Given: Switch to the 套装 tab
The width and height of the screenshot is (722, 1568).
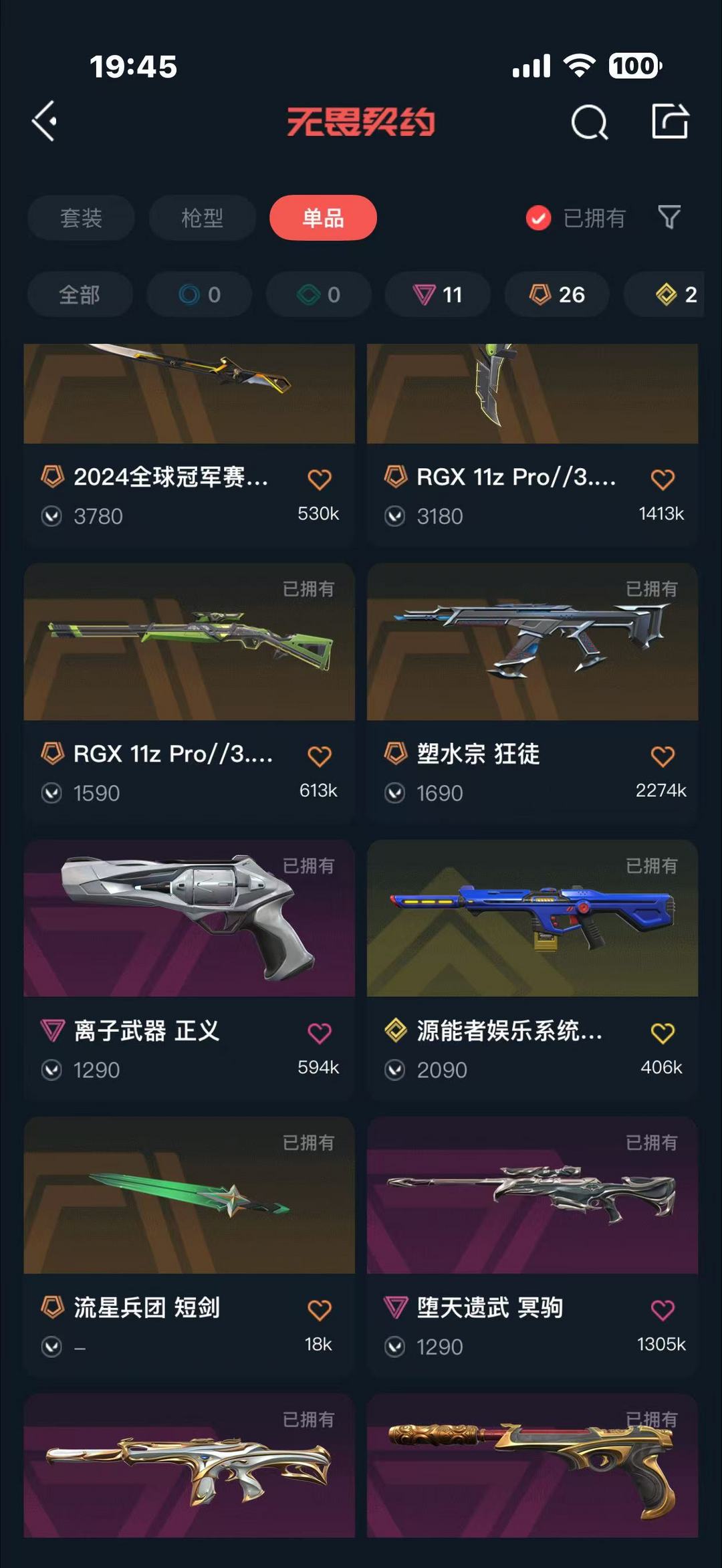Looking at the screenshot, I should 81,218.
